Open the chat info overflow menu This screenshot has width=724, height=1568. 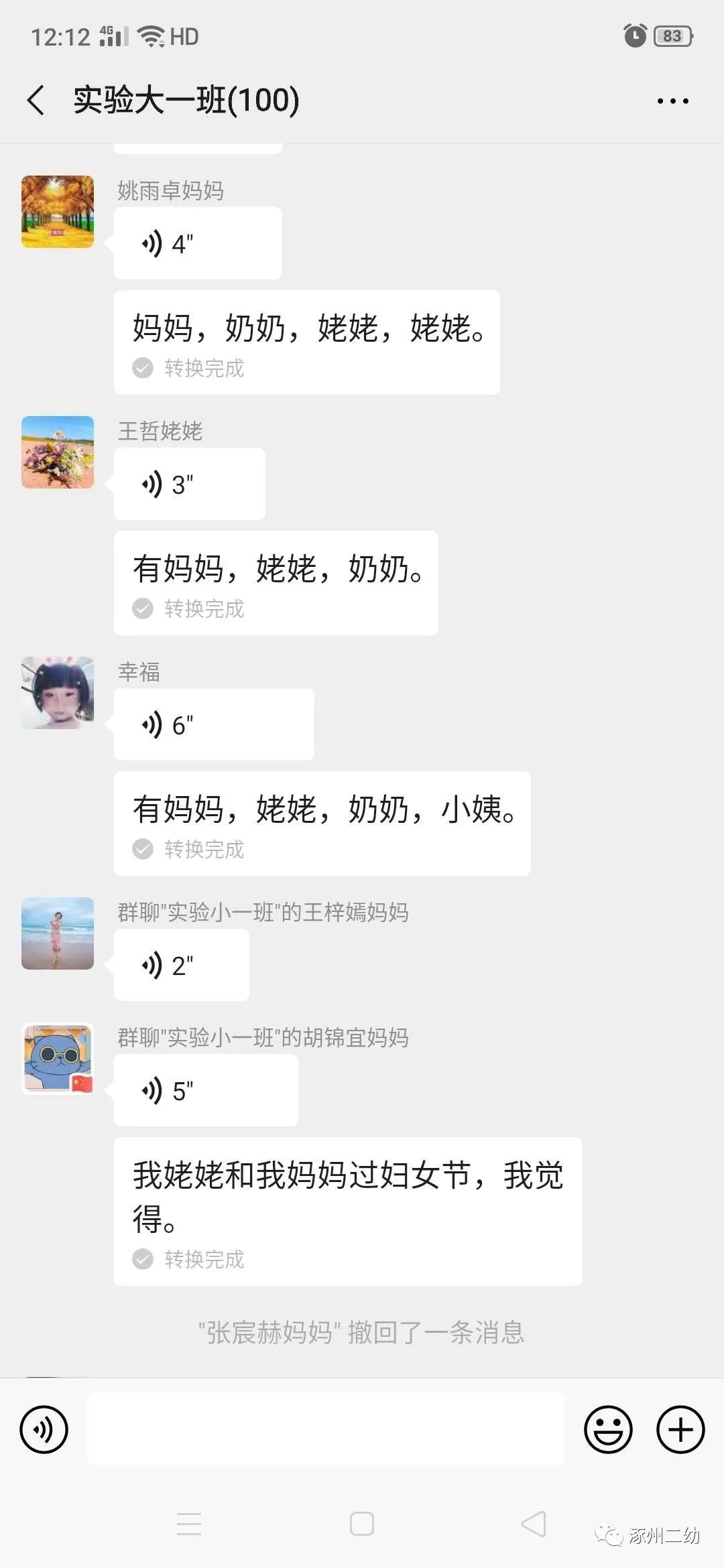click(x=672, y=101)
